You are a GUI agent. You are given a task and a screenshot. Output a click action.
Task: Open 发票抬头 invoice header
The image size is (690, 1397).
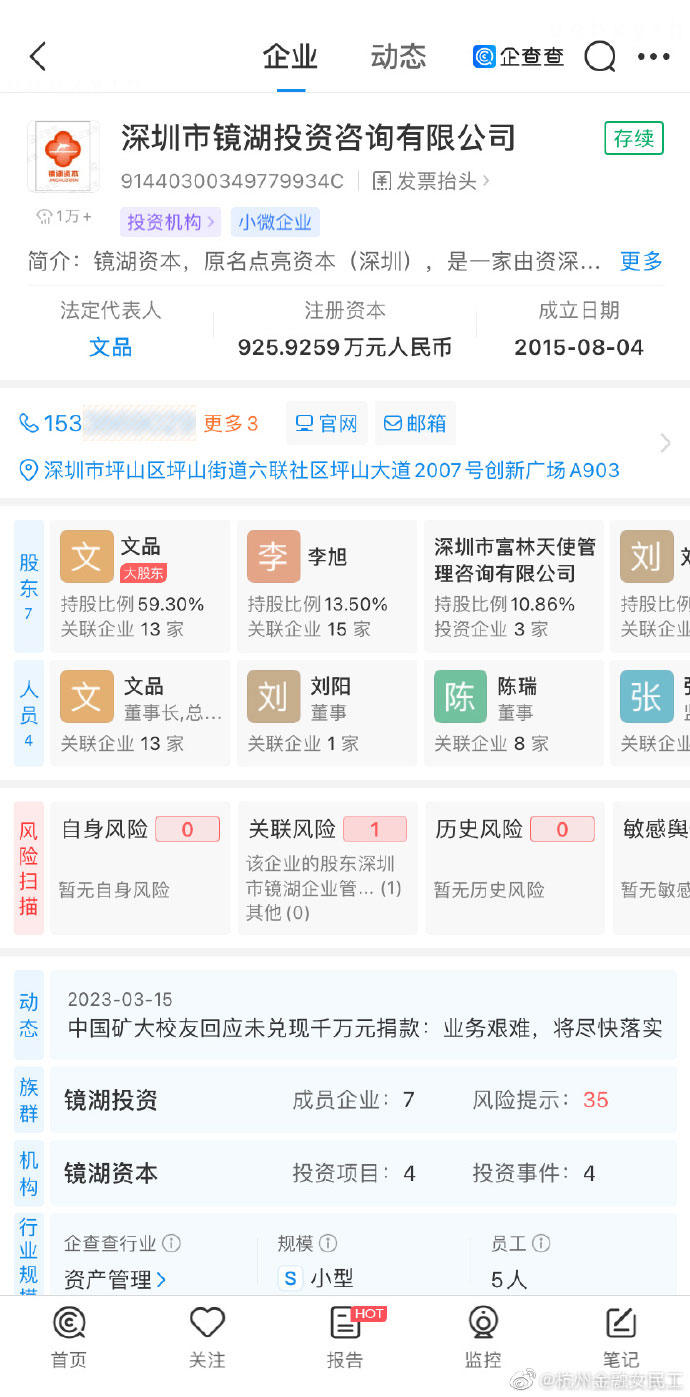(432, 181)
